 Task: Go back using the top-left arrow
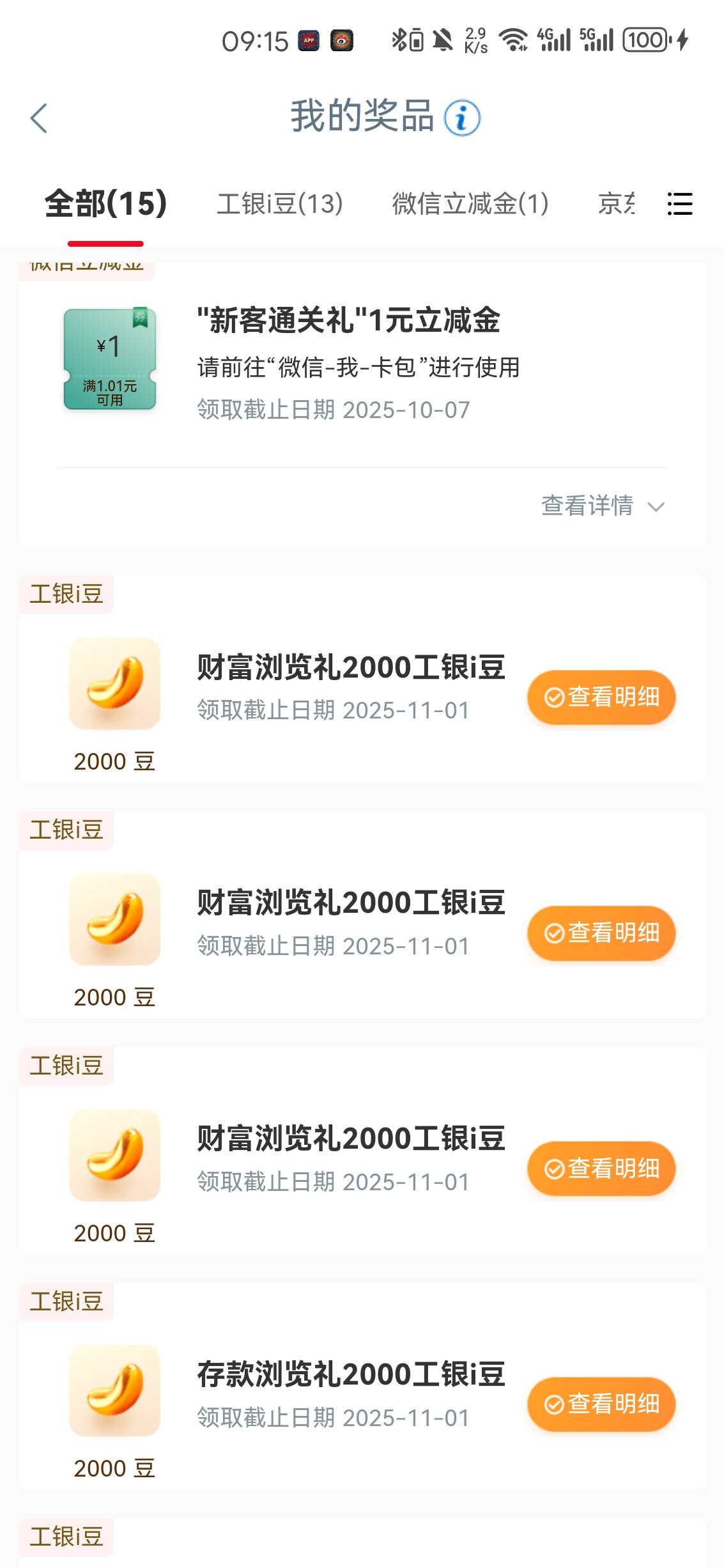coord(39,118)
